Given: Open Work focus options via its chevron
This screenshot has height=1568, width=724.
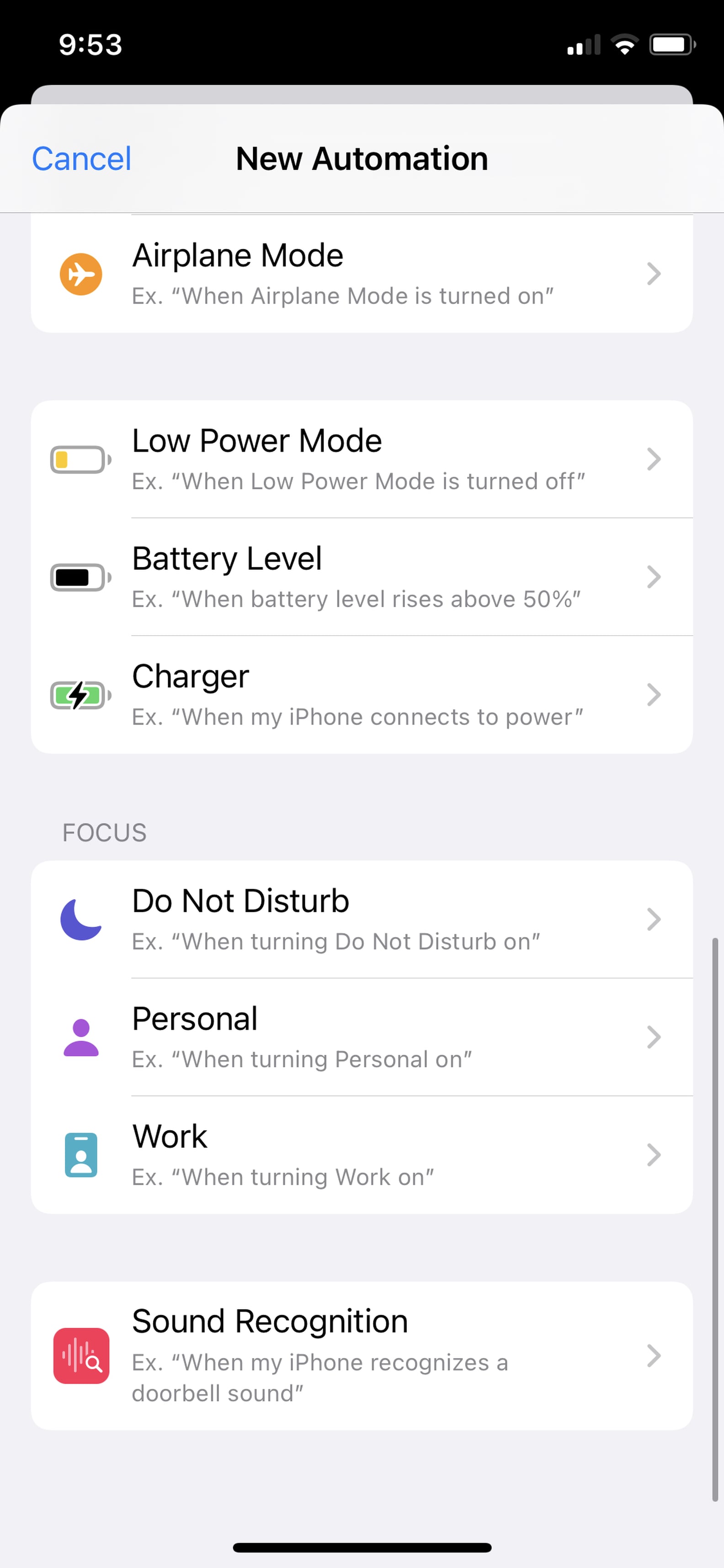Looking at the screenshot, I should (x=654, y=1155).
